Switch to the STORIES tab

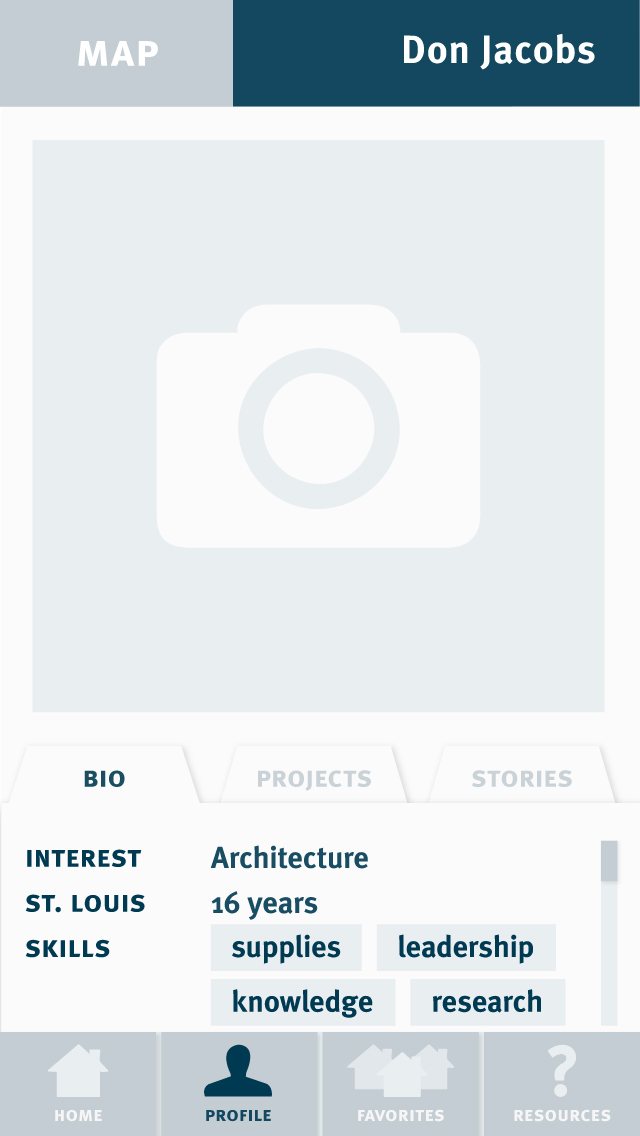click(521, 778)
